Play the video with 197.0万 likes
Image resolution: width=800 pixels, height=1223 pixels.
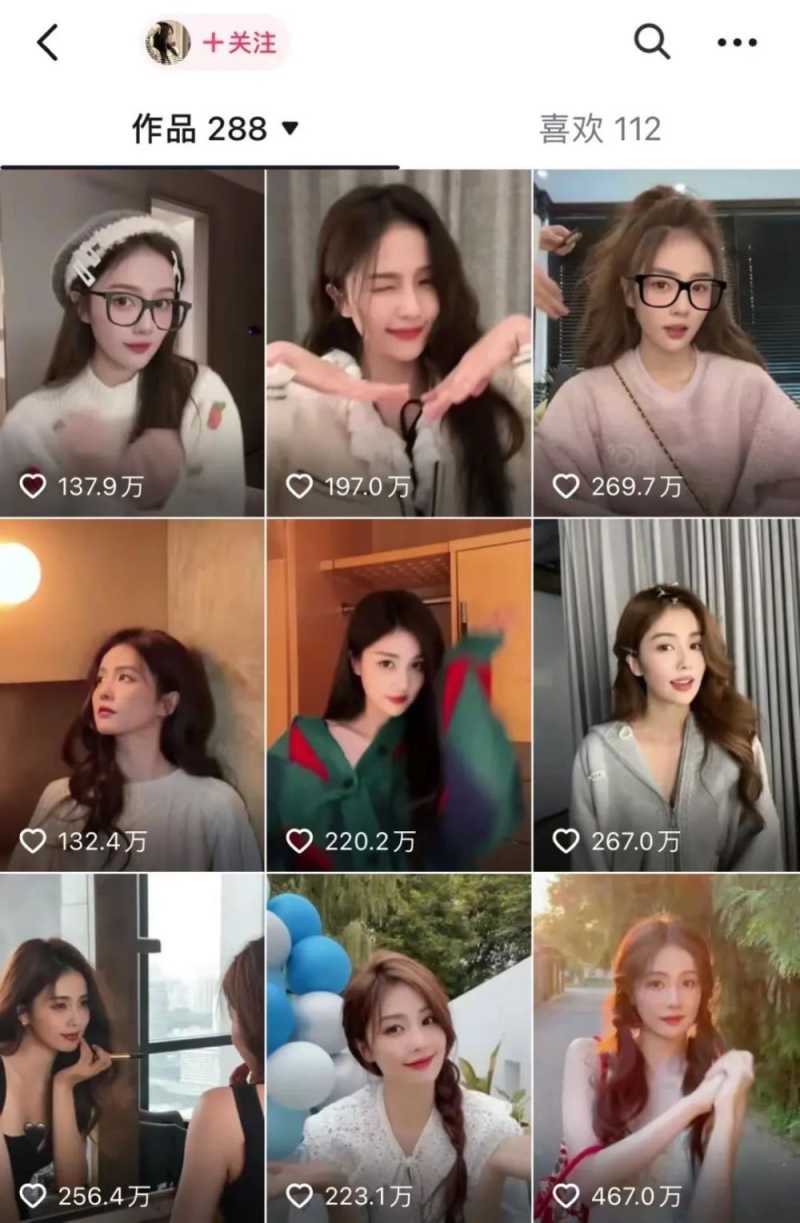coord(398,343)
